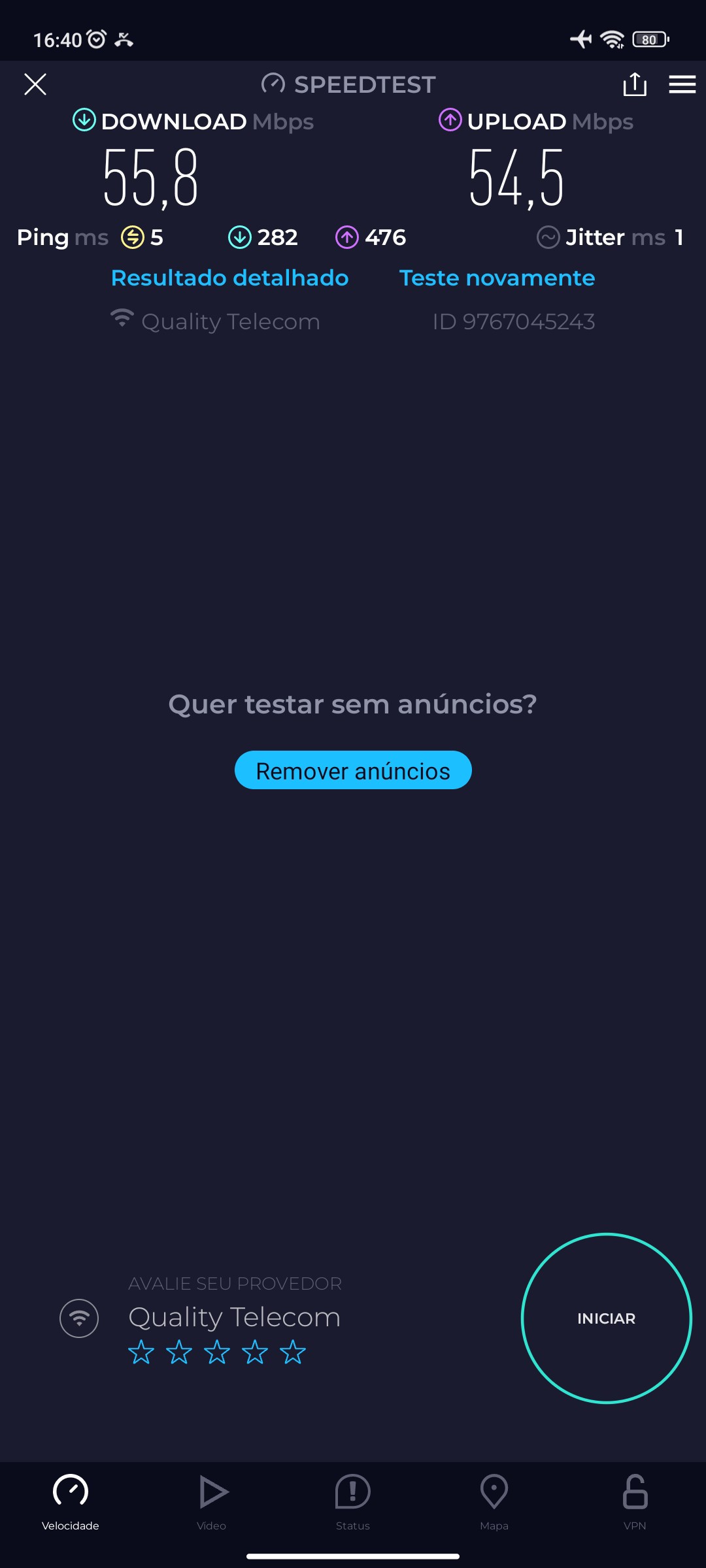
Task: Open the Status tab
Action: [x=353, y=1501]
